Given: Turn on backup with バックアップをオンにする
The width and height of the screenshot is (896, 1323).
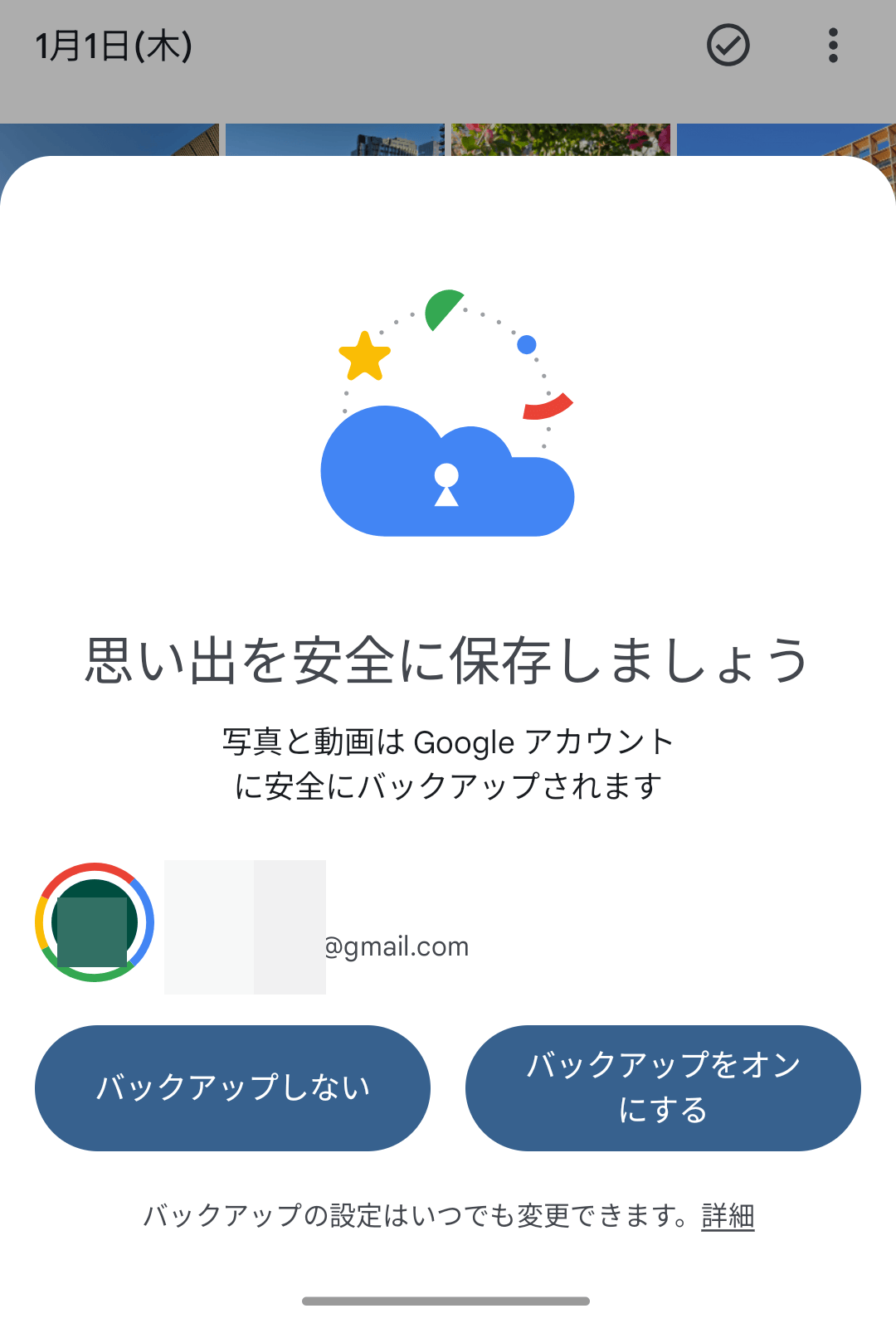Looking at the screenshot, I should [x=663, y=1087].
